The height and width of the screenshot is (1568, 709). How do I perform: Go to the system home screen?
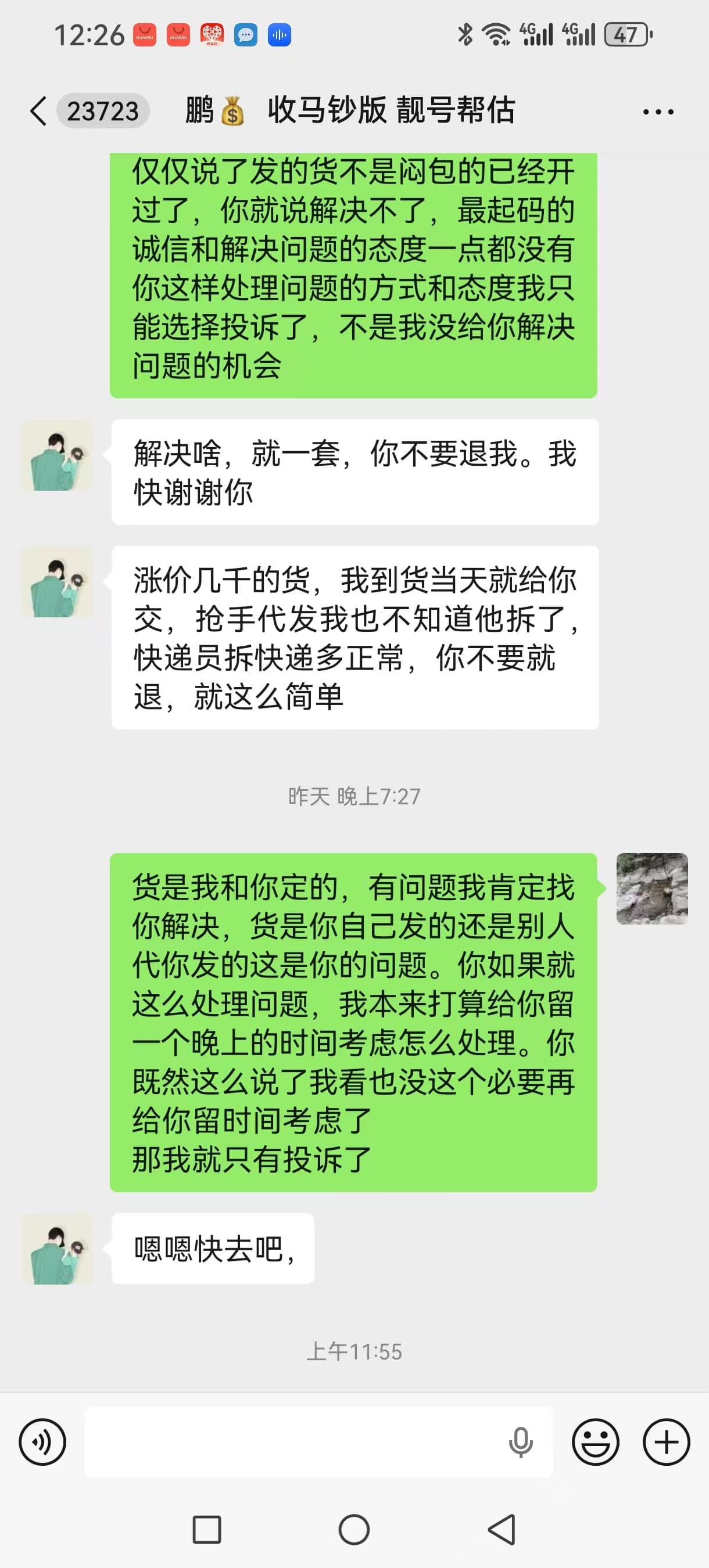pyautogui.click(x=354, y=1529)
